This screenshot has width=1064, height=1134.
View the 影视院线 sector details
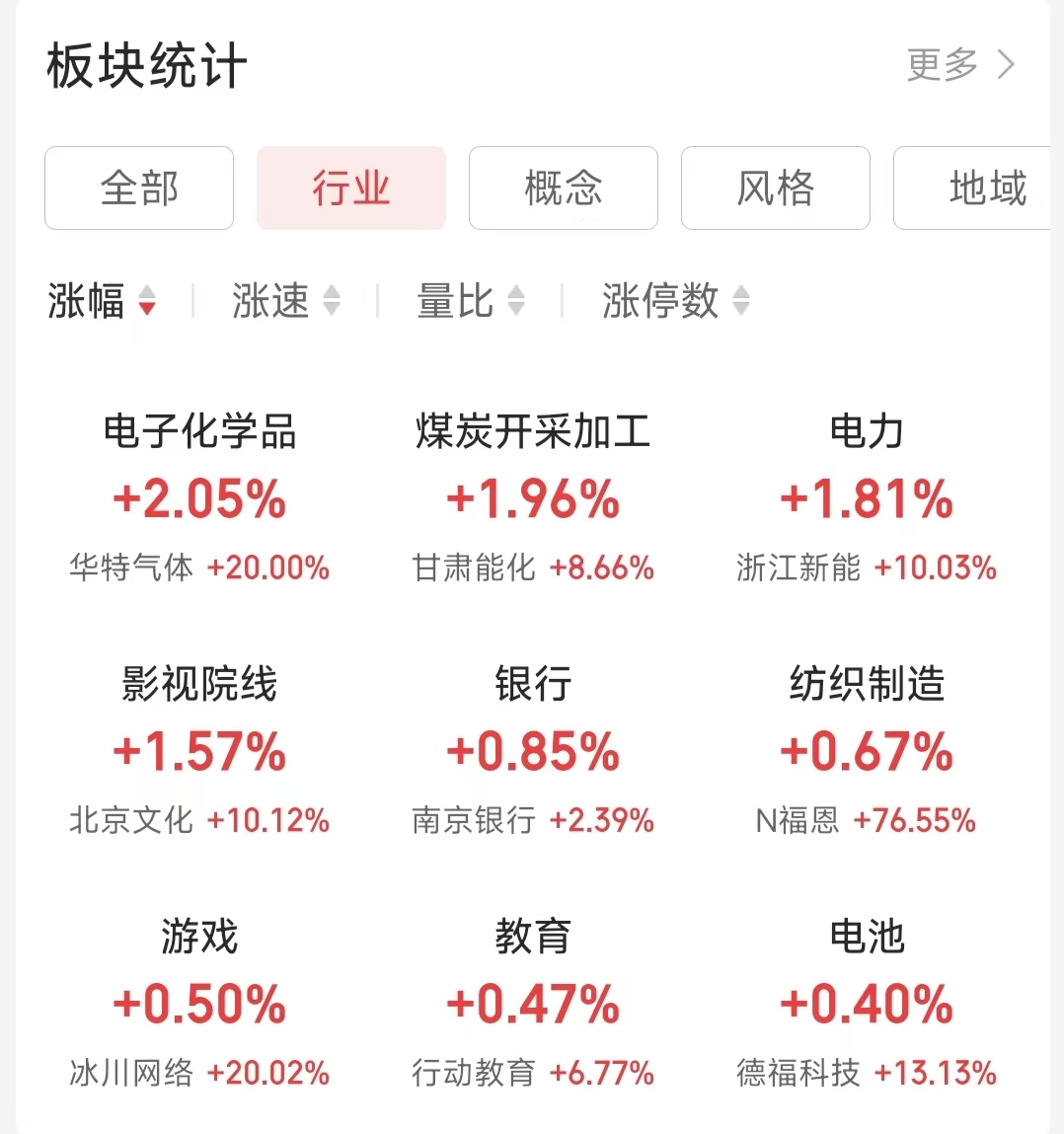(199, 751)
